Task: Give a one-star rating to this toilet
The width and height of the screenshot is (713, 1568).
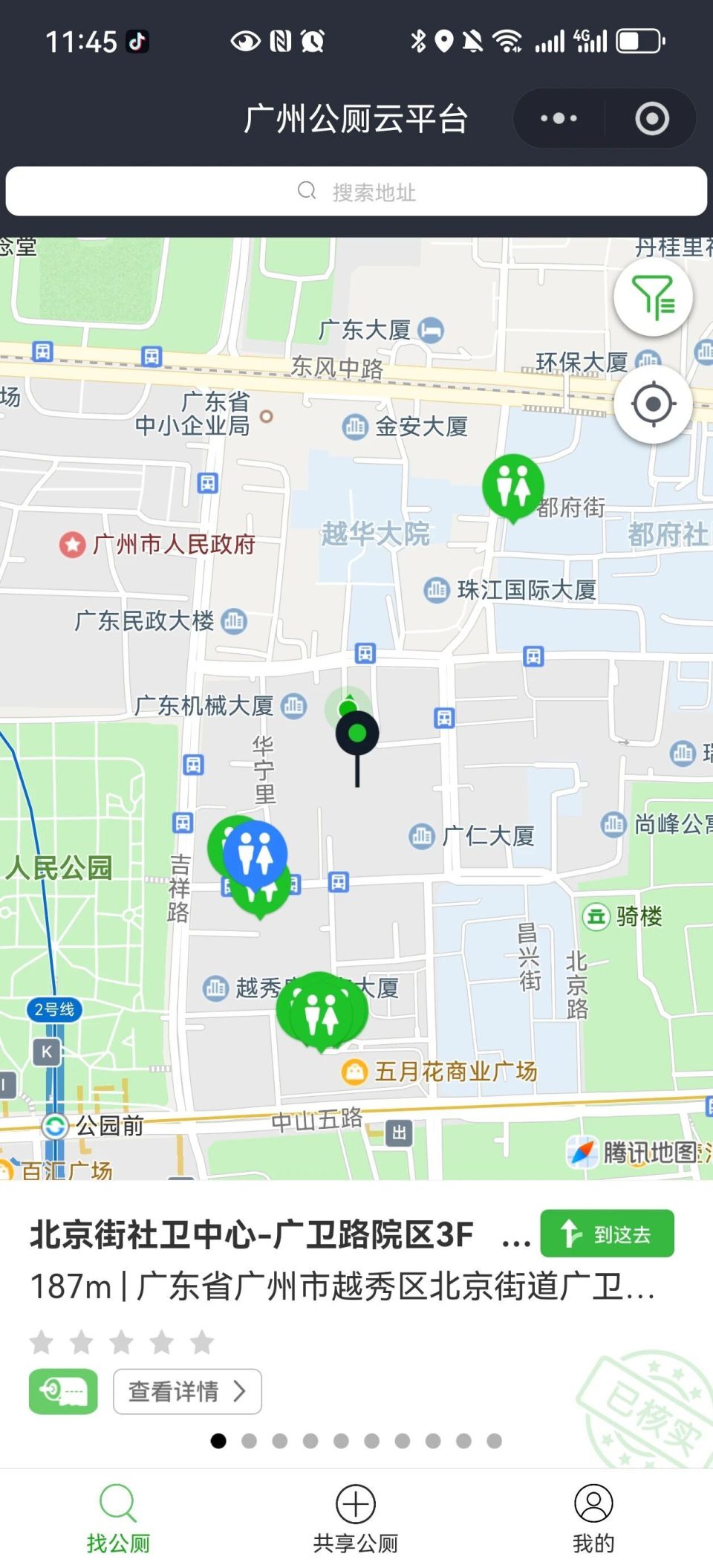Action: (x=42, y=1342)
